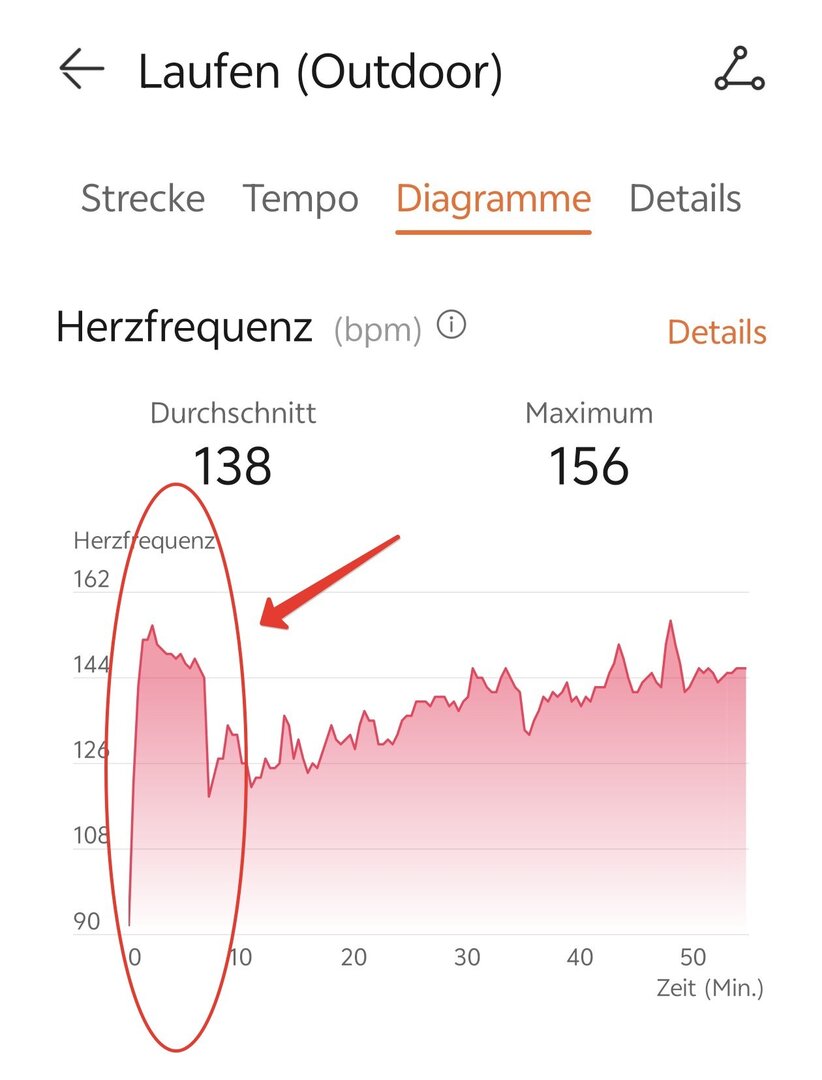The height and width of the screenshot is (1080, 822).
Task: Open heart rate Details link
Action: tap(716, 332)
